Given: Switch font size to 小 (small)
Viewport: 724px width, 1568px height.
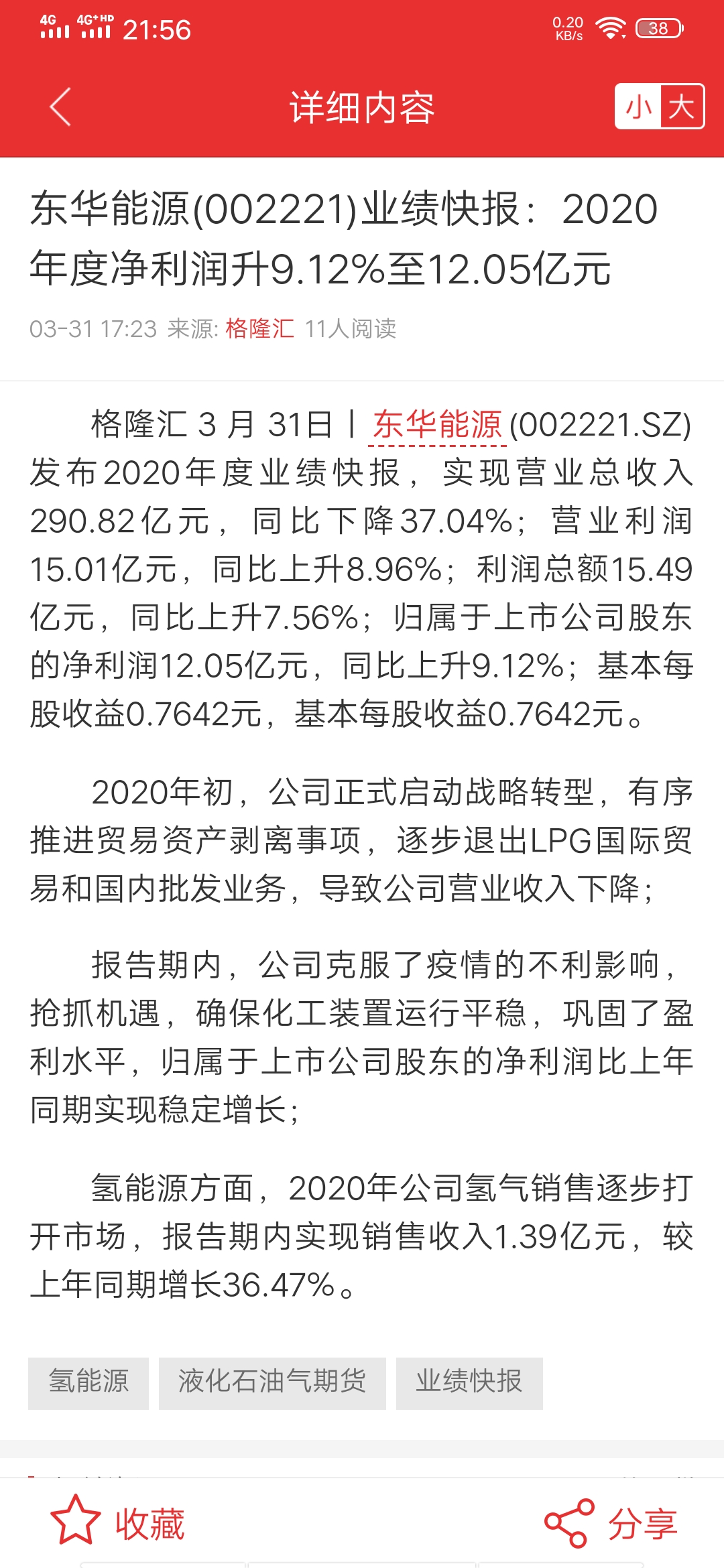Looking at the screenshot, I should [x=638, y=107].
